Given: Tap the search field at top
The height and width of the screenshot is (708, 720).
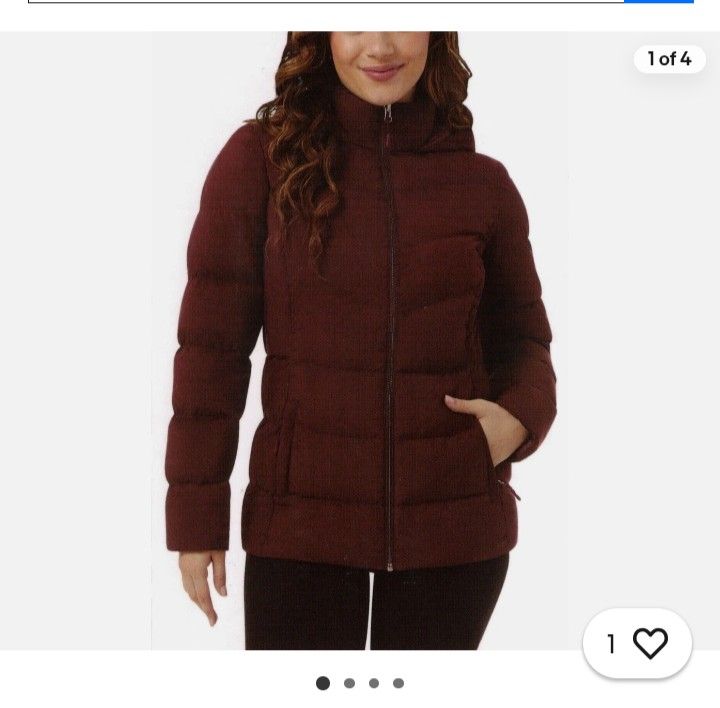Looking at the screenshot, I should pos(325,2).
